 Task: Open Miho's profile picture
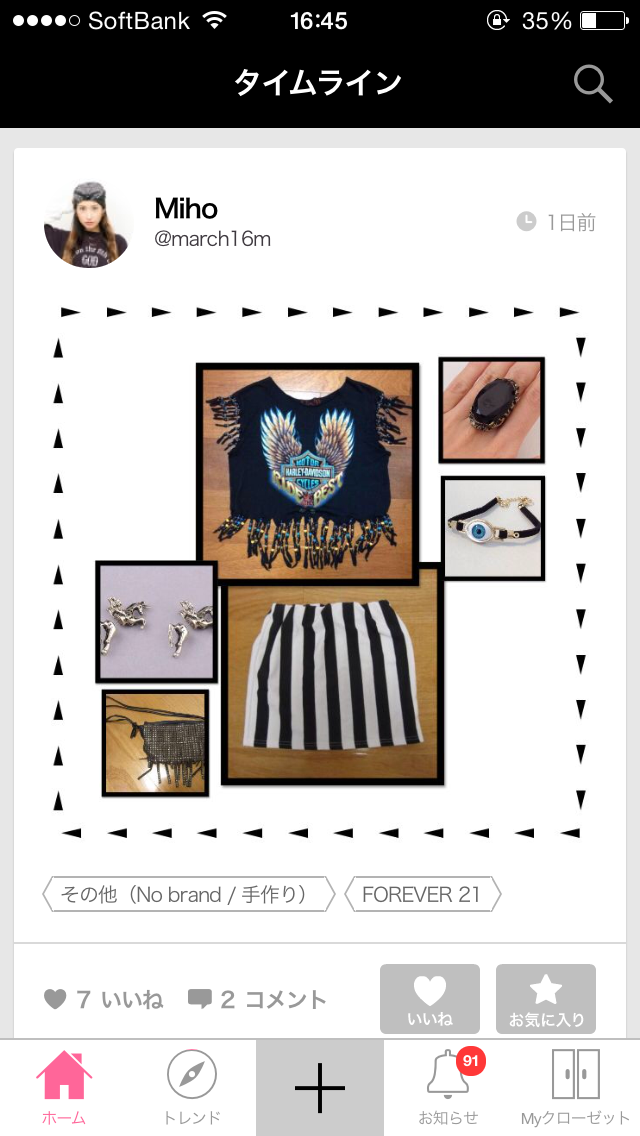click(89, 225)
